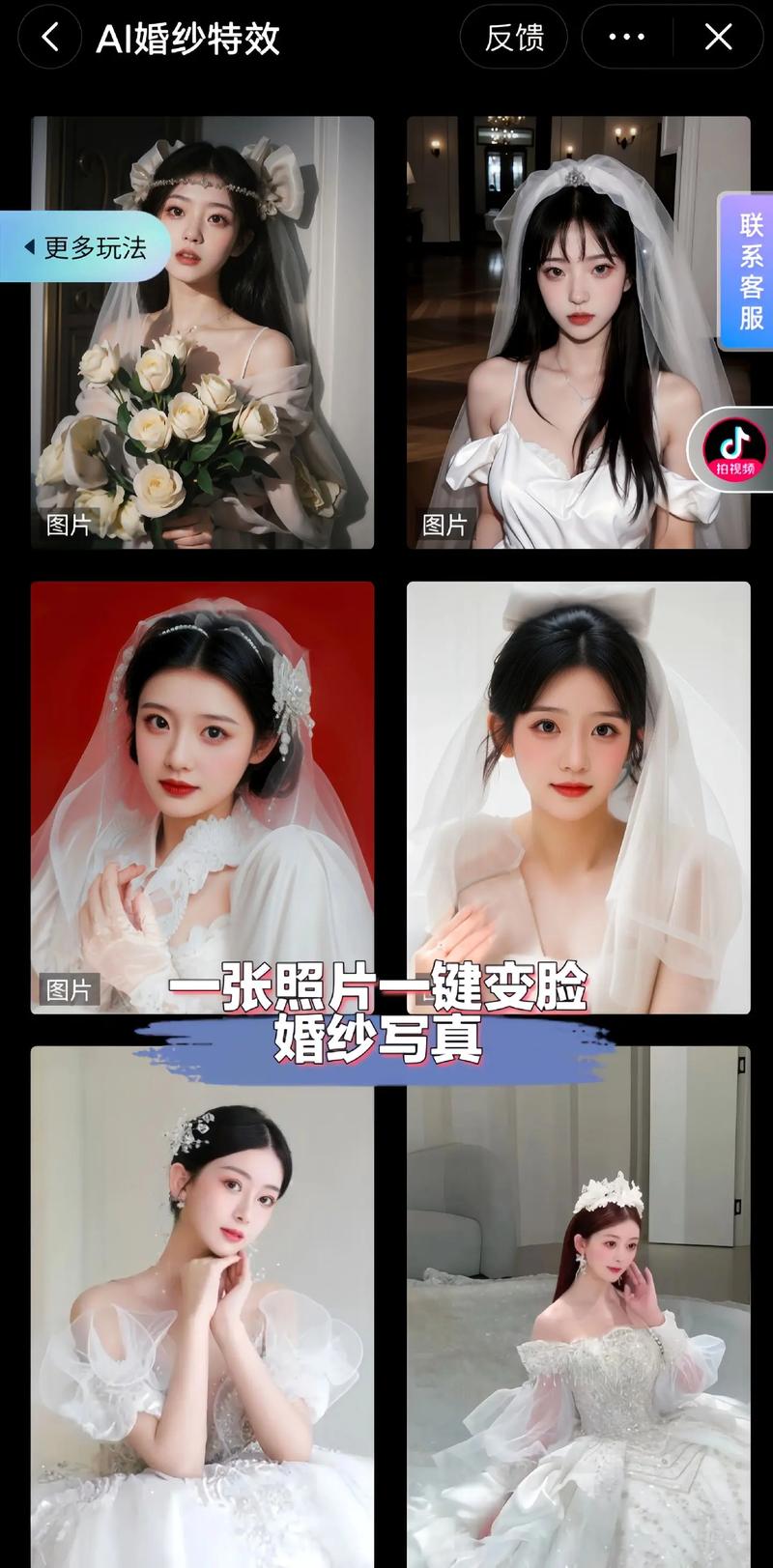Select the puff-sleeve bride resting chin template
The image size is (773, 1568).
[x=202, y=1304]
